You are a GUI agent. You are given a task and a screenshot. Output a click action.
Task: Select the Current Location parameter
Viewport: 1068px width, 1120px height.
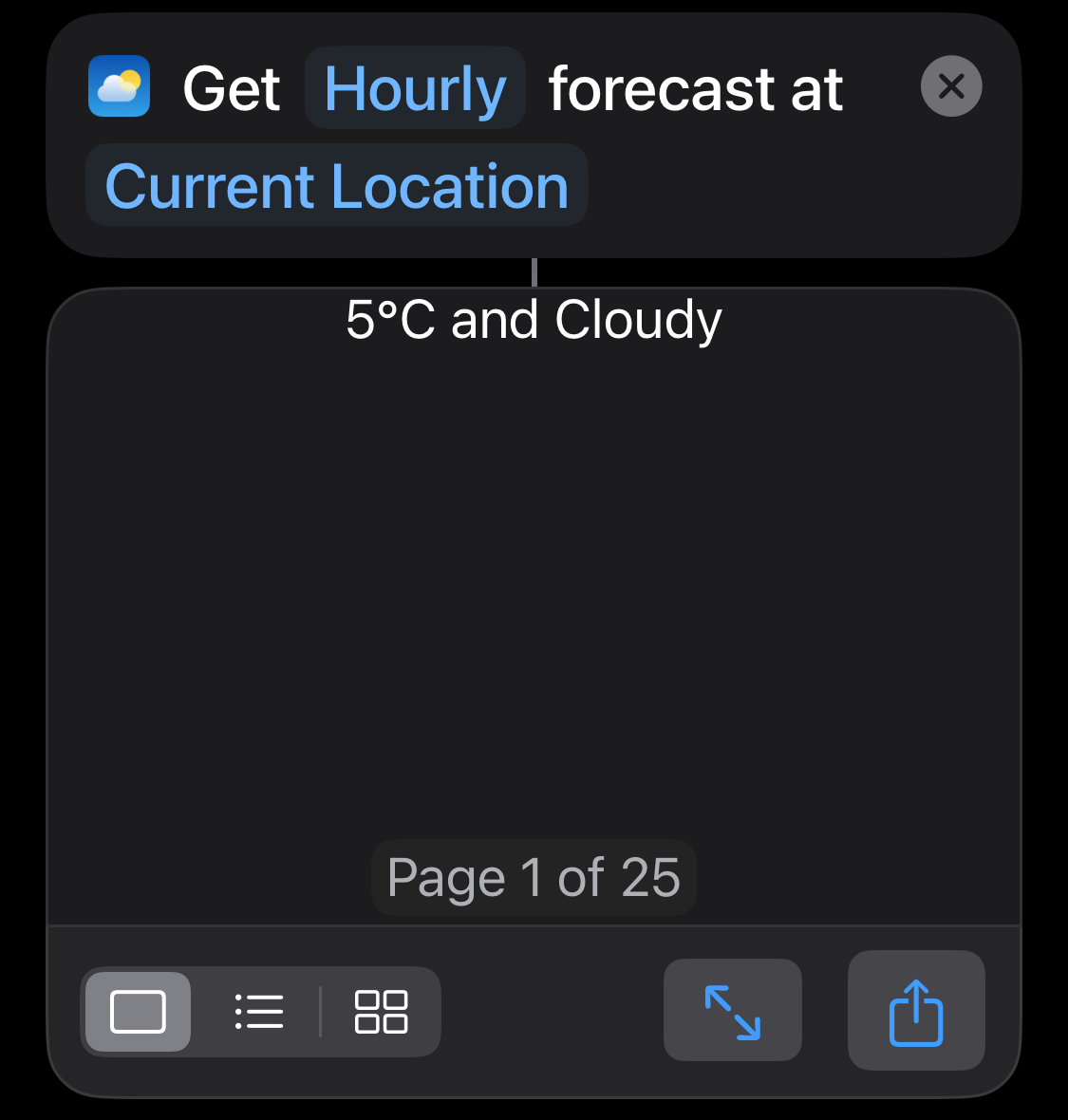point(337,185)
